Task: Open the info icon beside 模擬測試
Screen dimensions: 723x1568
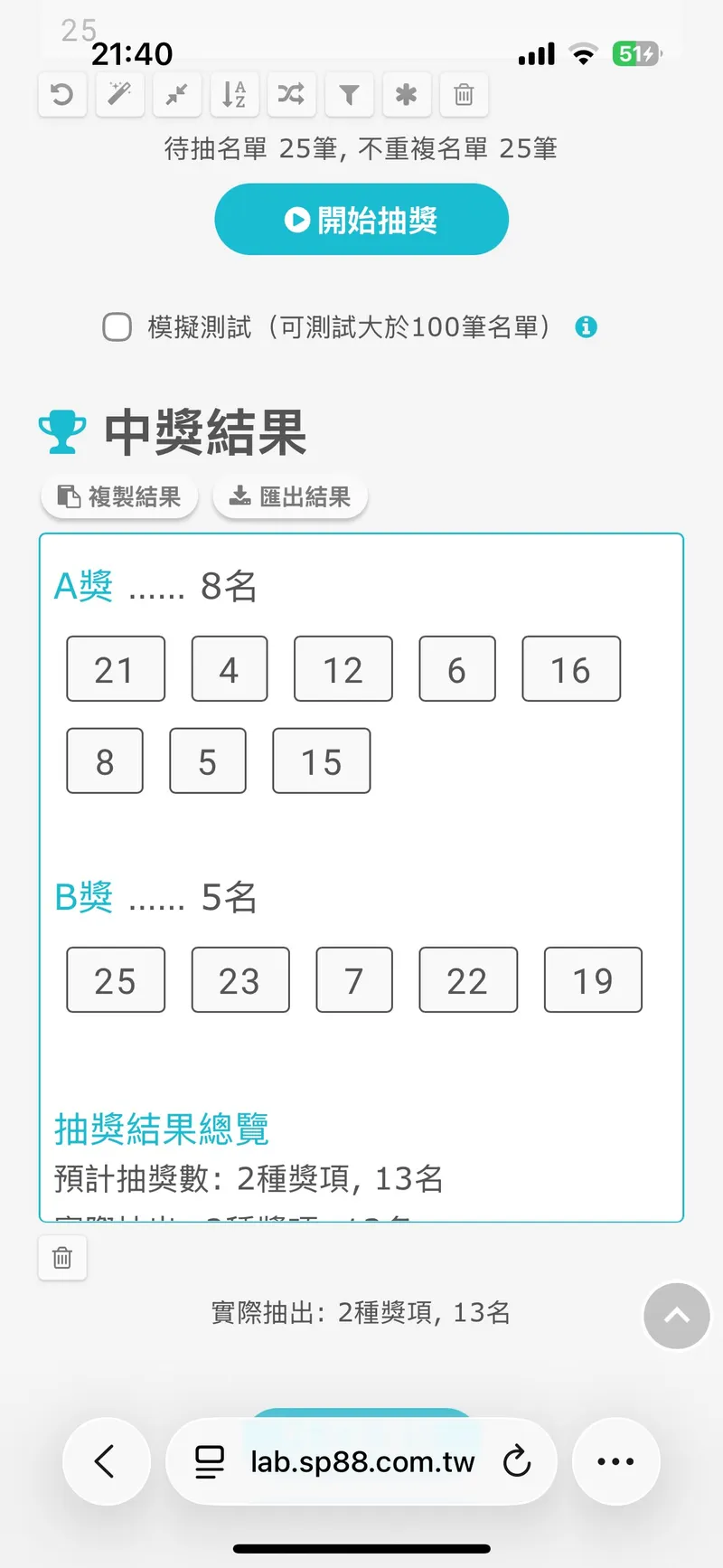Action: (586, 326)
